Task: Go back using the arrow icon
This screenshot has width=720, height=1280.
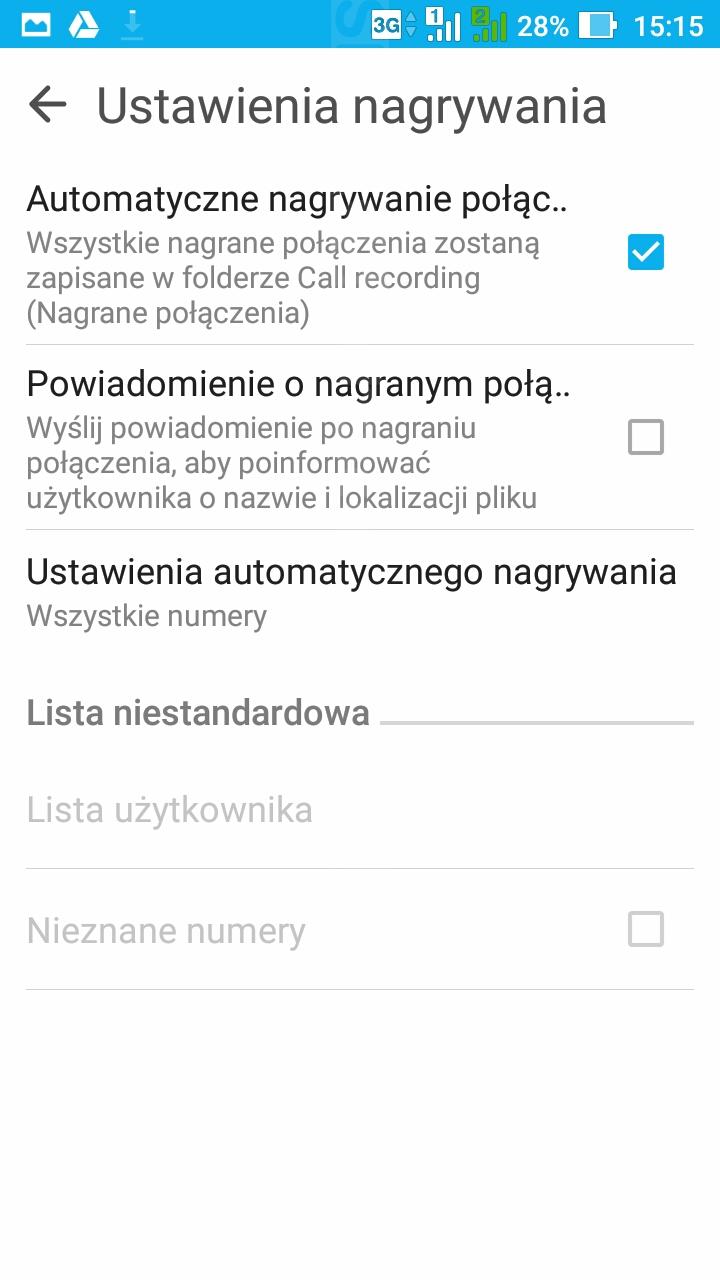Action: 47,104
